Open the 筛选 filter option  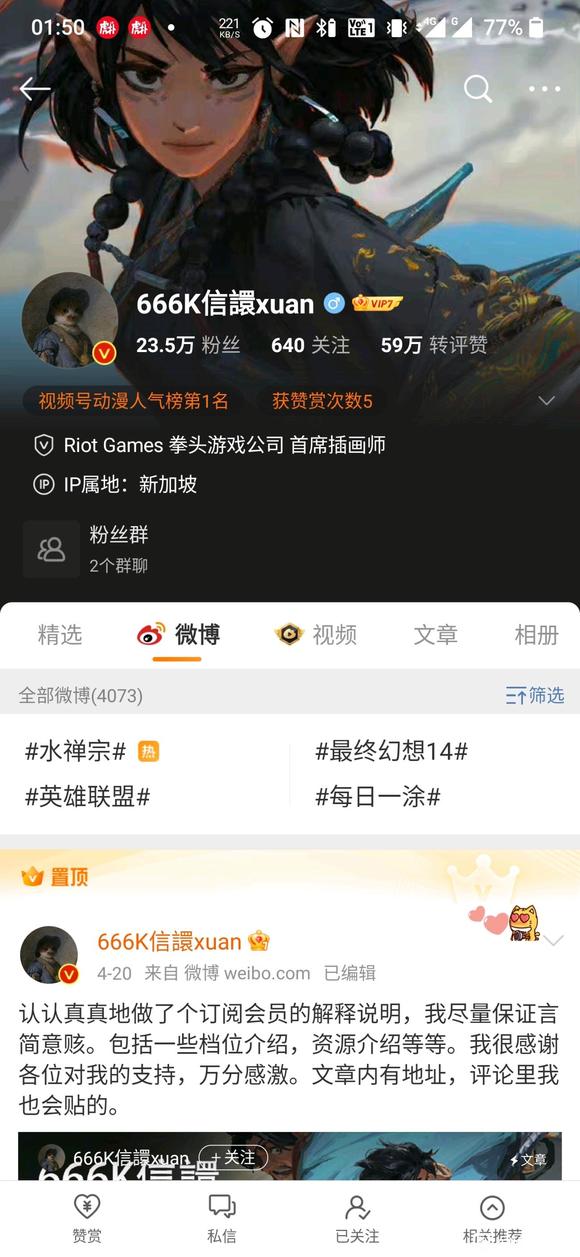[535, 695]
